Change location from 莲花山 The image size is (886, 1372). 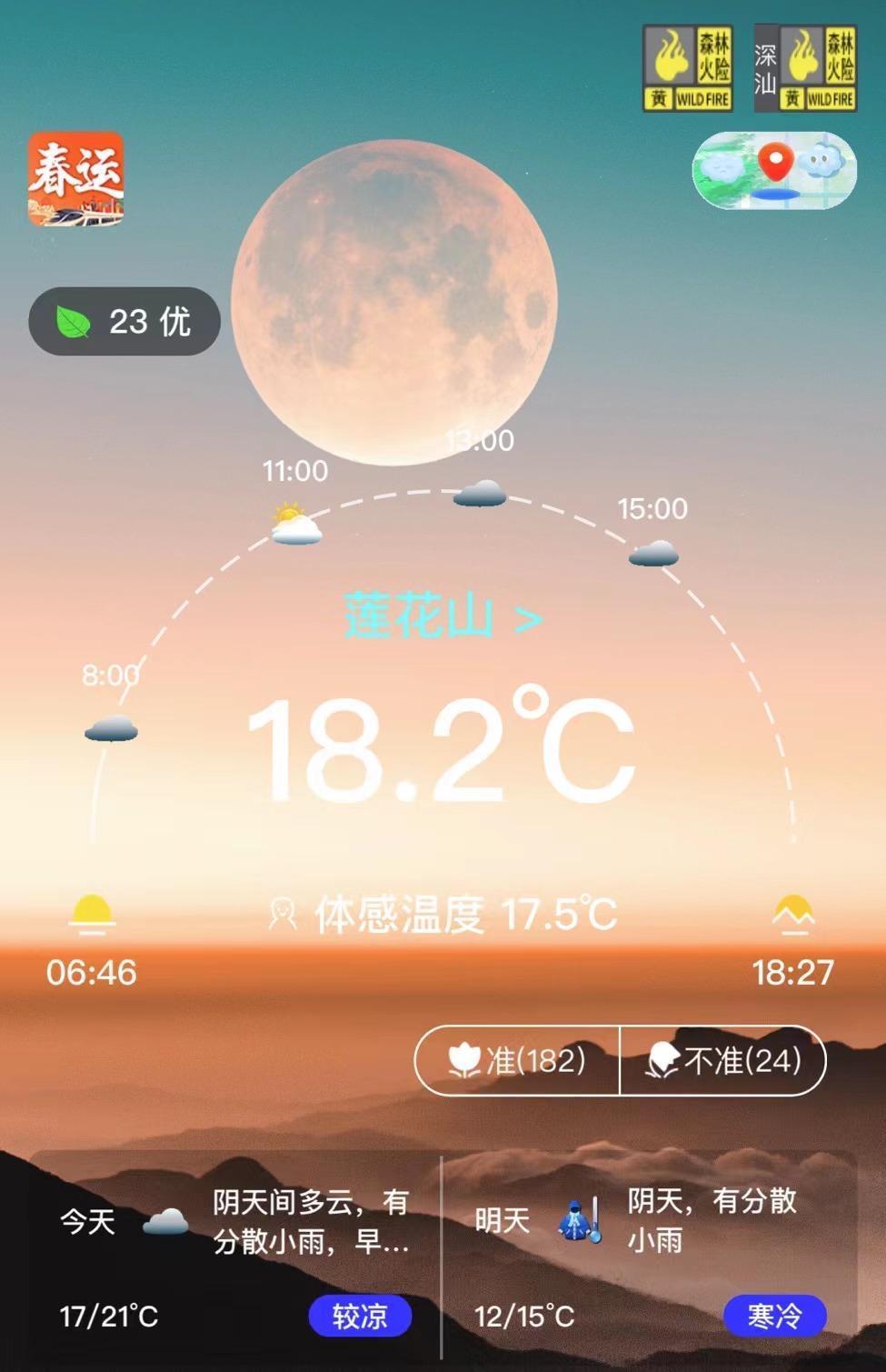(443, 617)
